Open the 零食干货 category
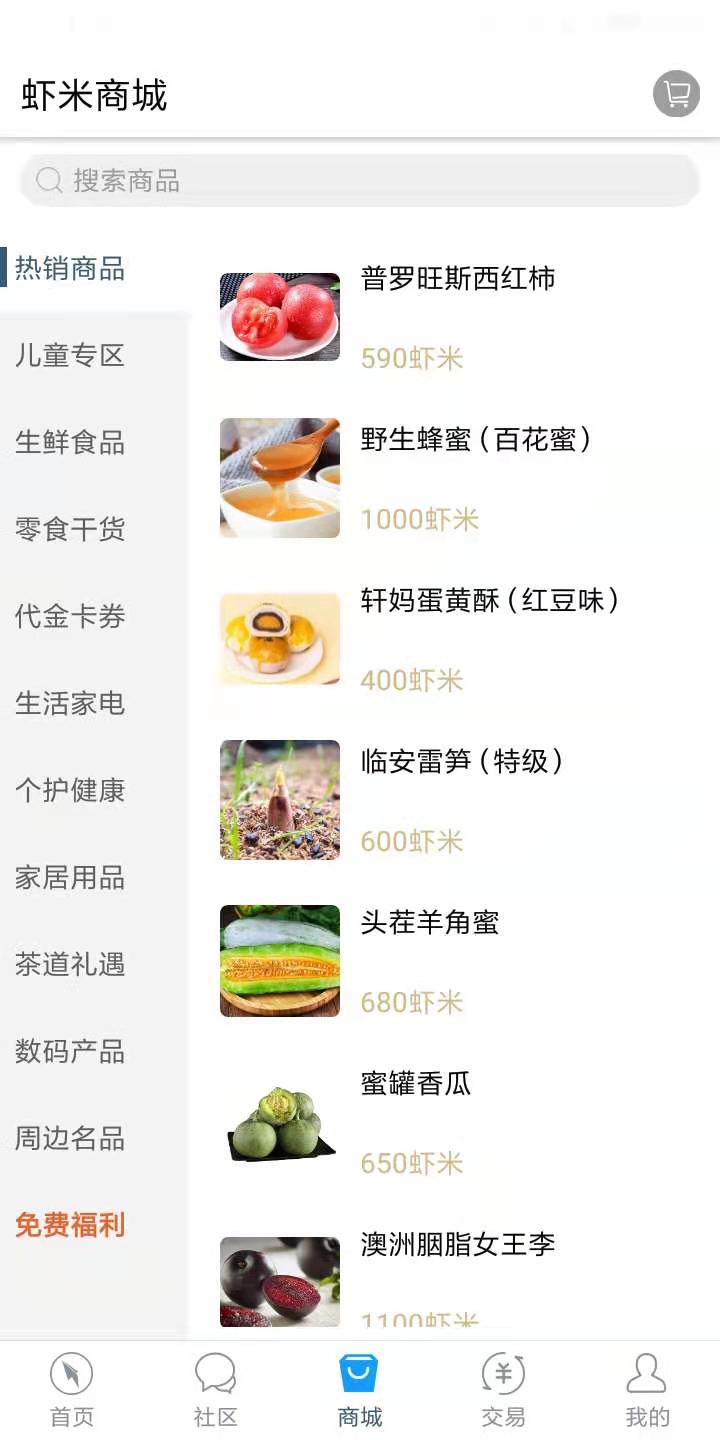 pyautogui.click(x=67, y=530)
